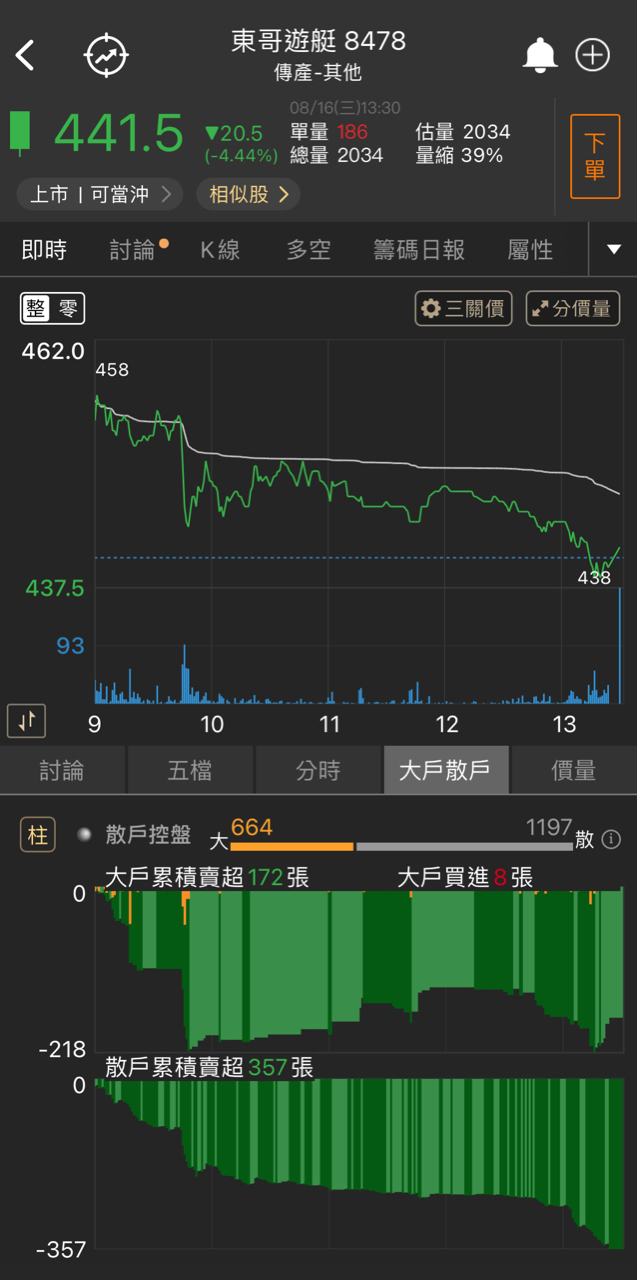Open 三關價 settings
Viewport: 638px width, 1280px height.
(464, 309)
